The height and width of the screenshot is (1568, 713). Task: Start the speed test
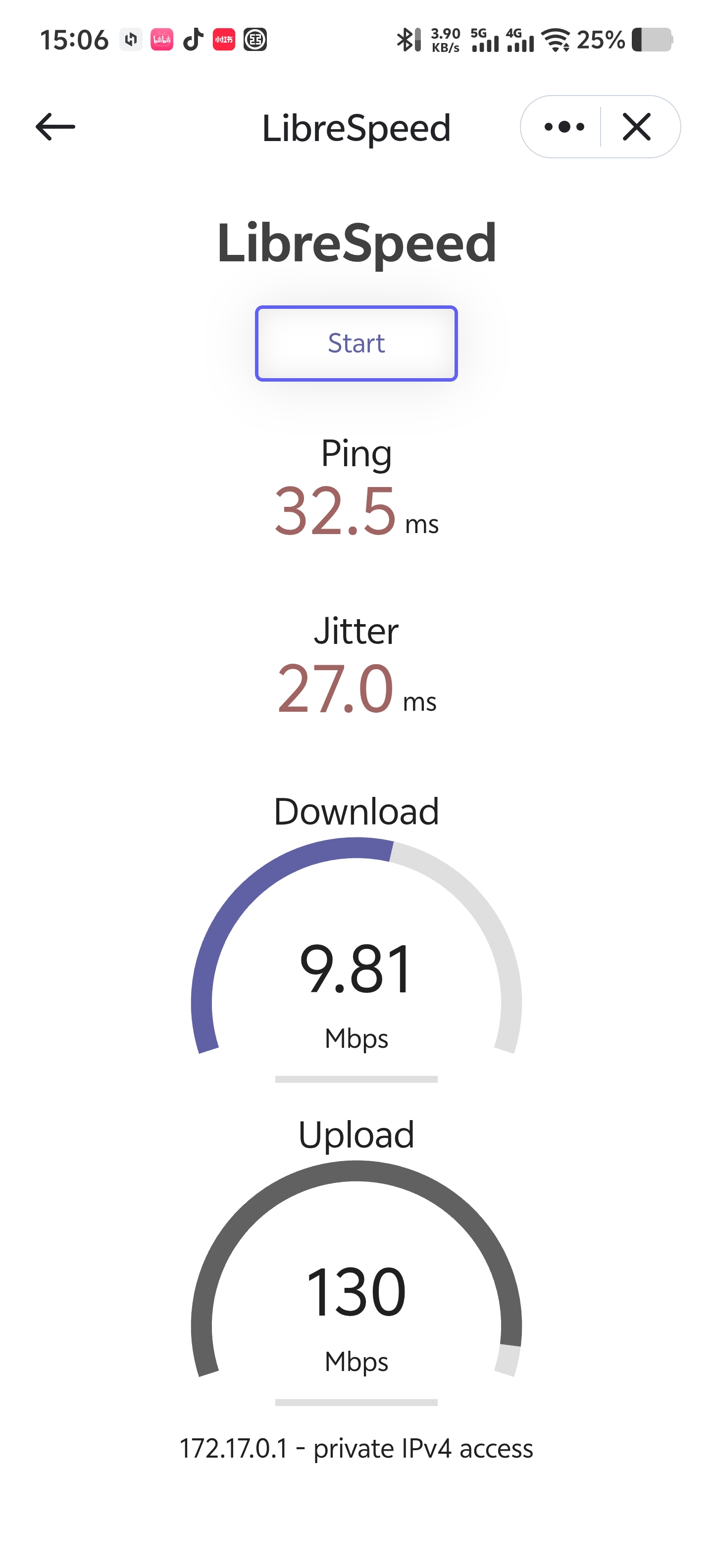click(x=356, y=343)
